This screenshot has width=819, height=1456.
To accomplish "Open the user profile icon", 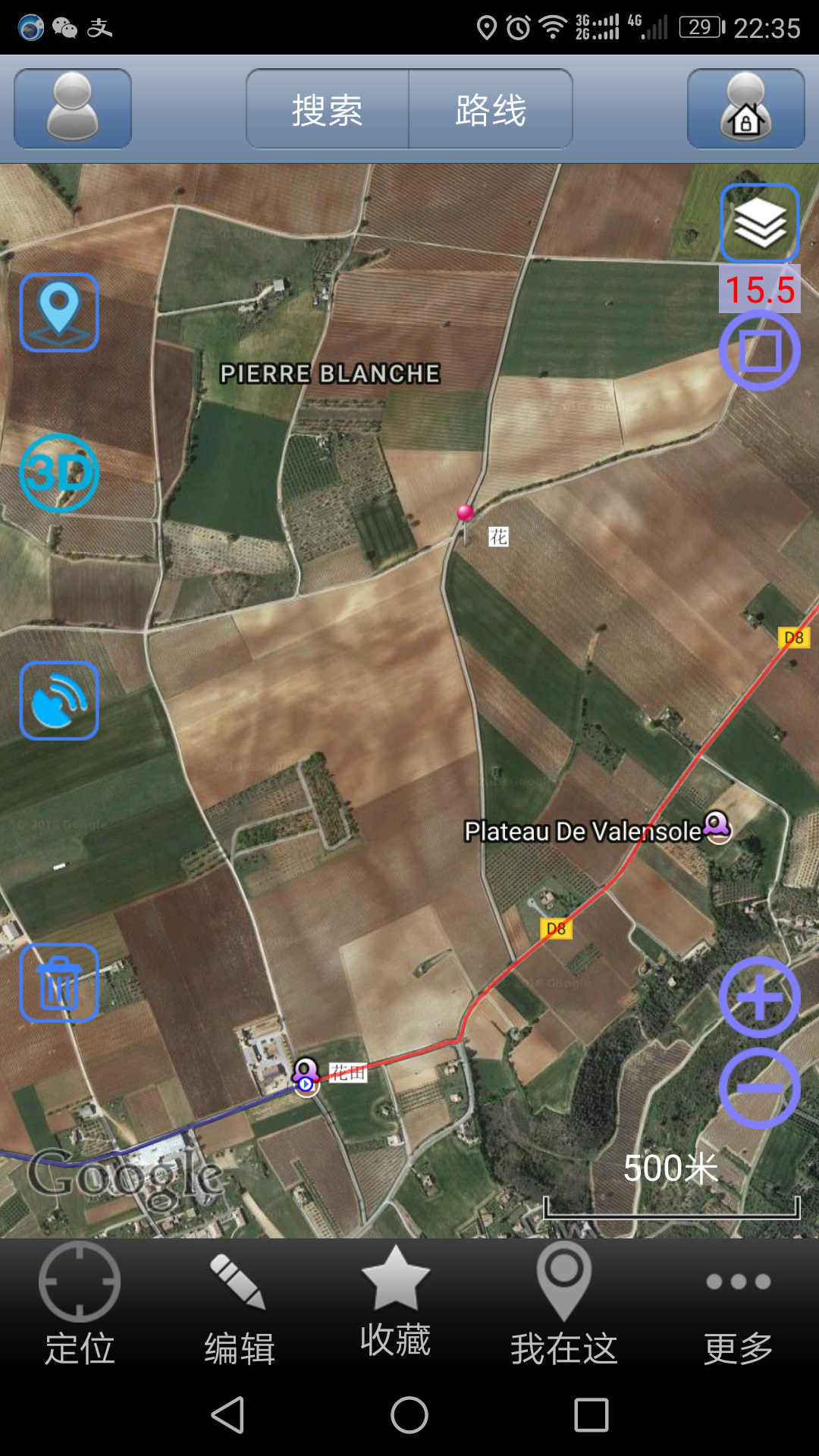I will click(73, 108).
